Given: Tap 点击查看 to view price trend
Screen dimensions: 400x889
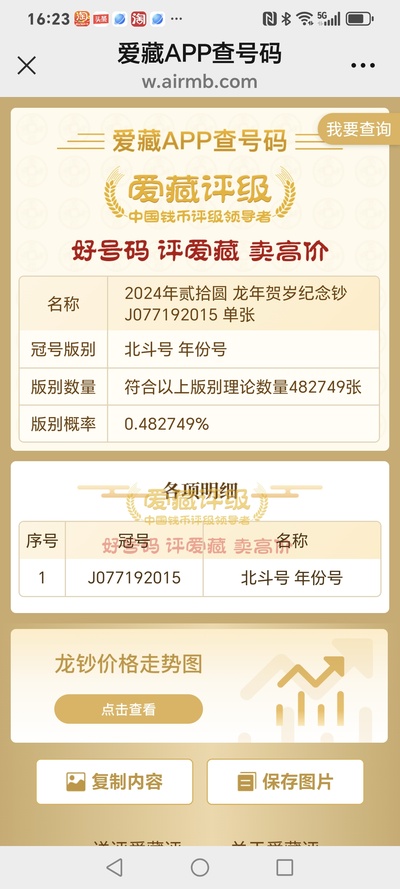Looking at the screenshot, I should pos(129,709).
